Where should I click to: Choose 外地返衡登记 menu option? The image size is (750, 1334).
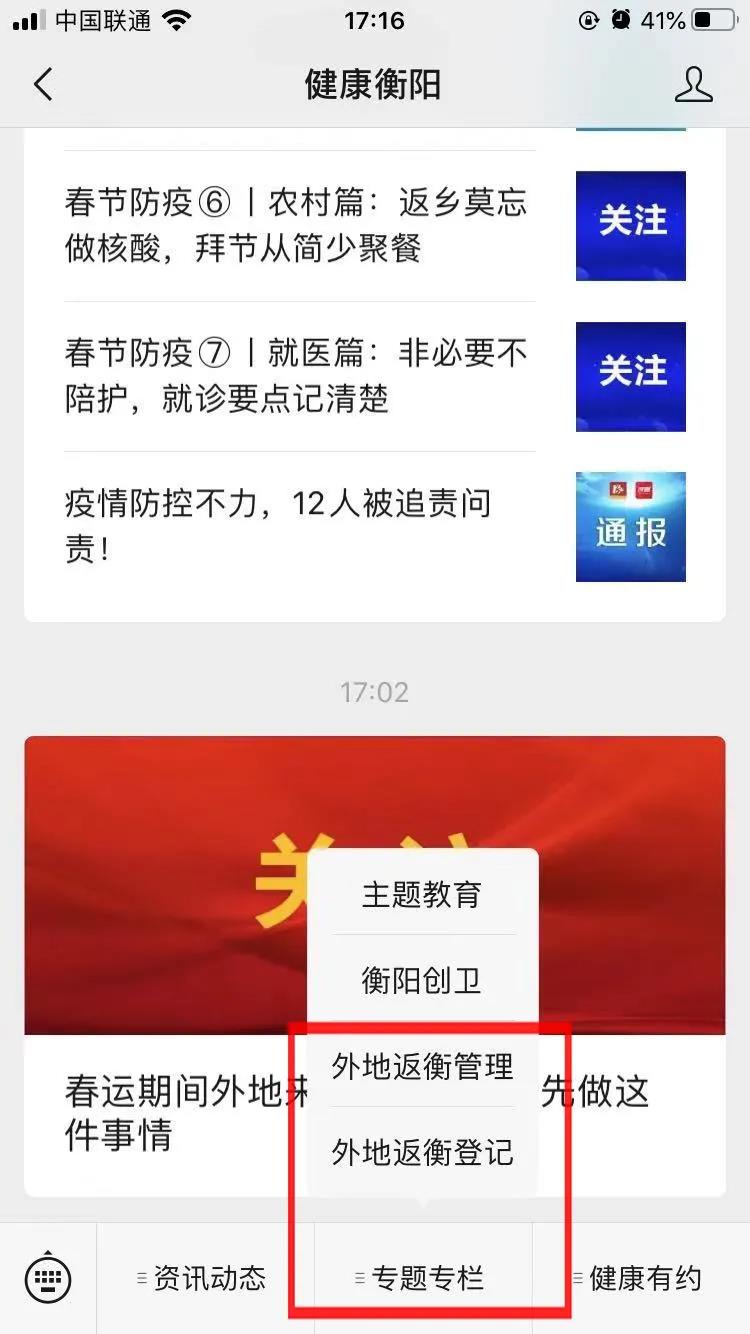click(422, 1152)
